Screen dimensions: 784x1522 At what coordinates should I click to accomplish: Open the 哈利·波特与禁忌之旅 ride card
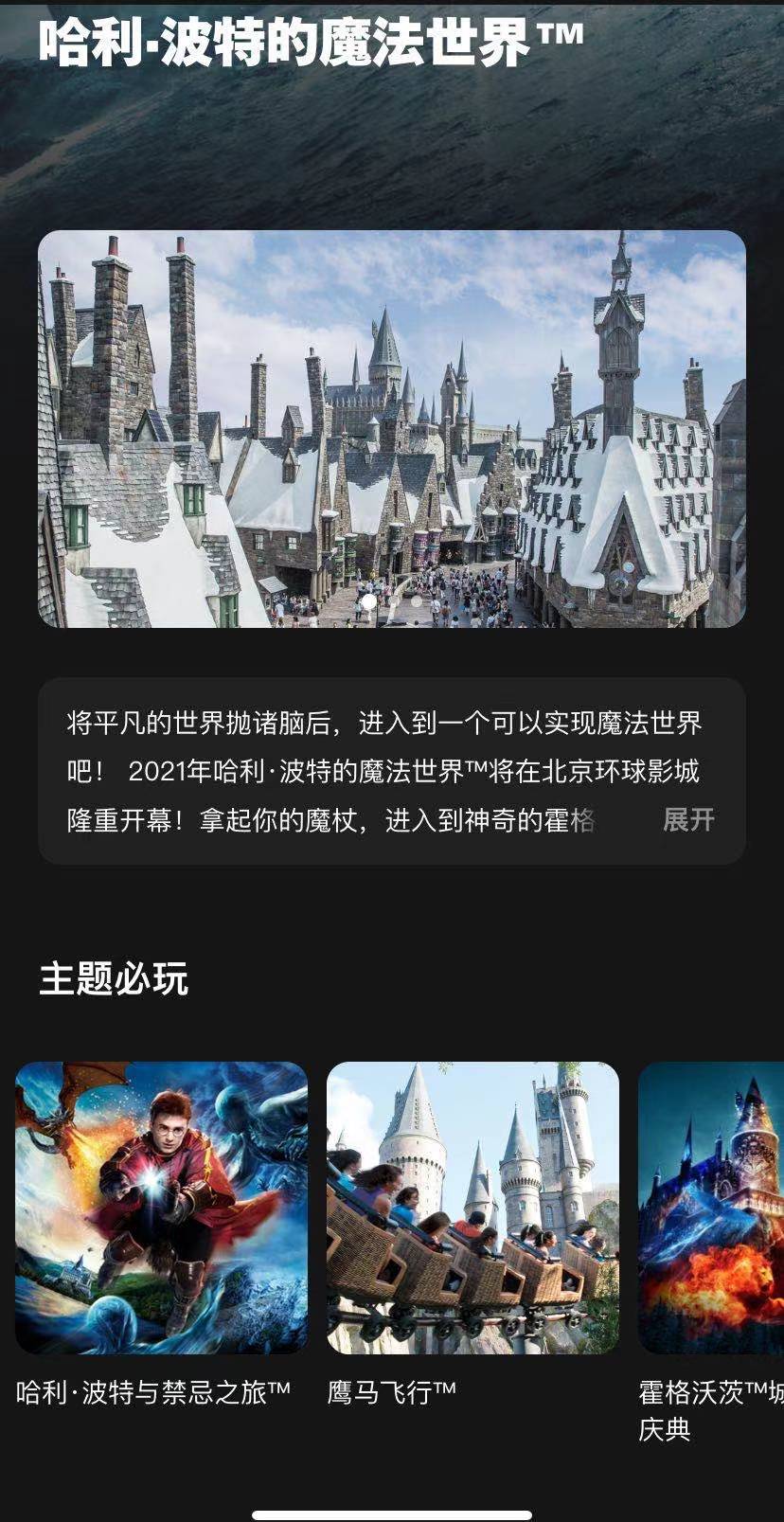tap(161, 1208)
